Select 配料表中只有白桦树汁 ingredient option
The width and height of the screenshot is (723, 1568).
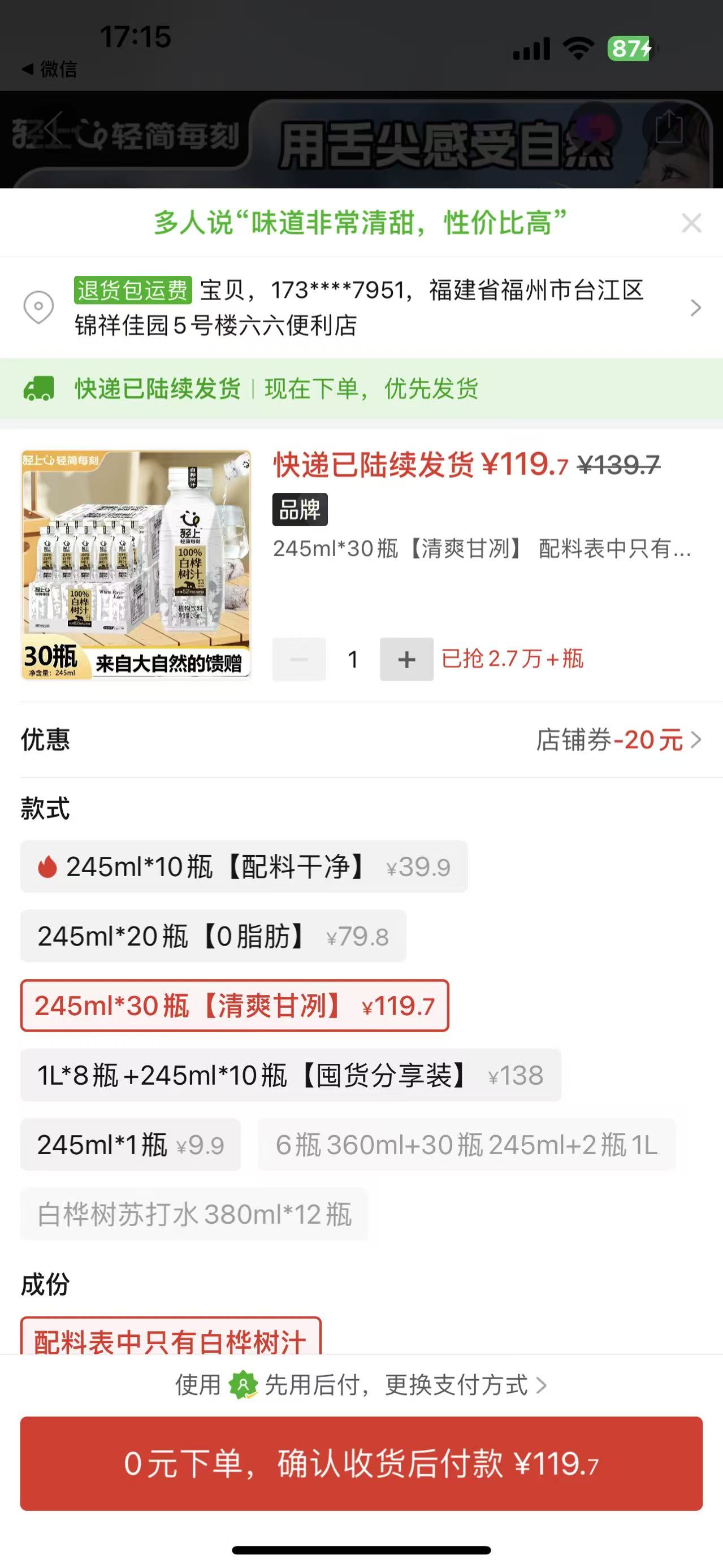coord(170,1339)
